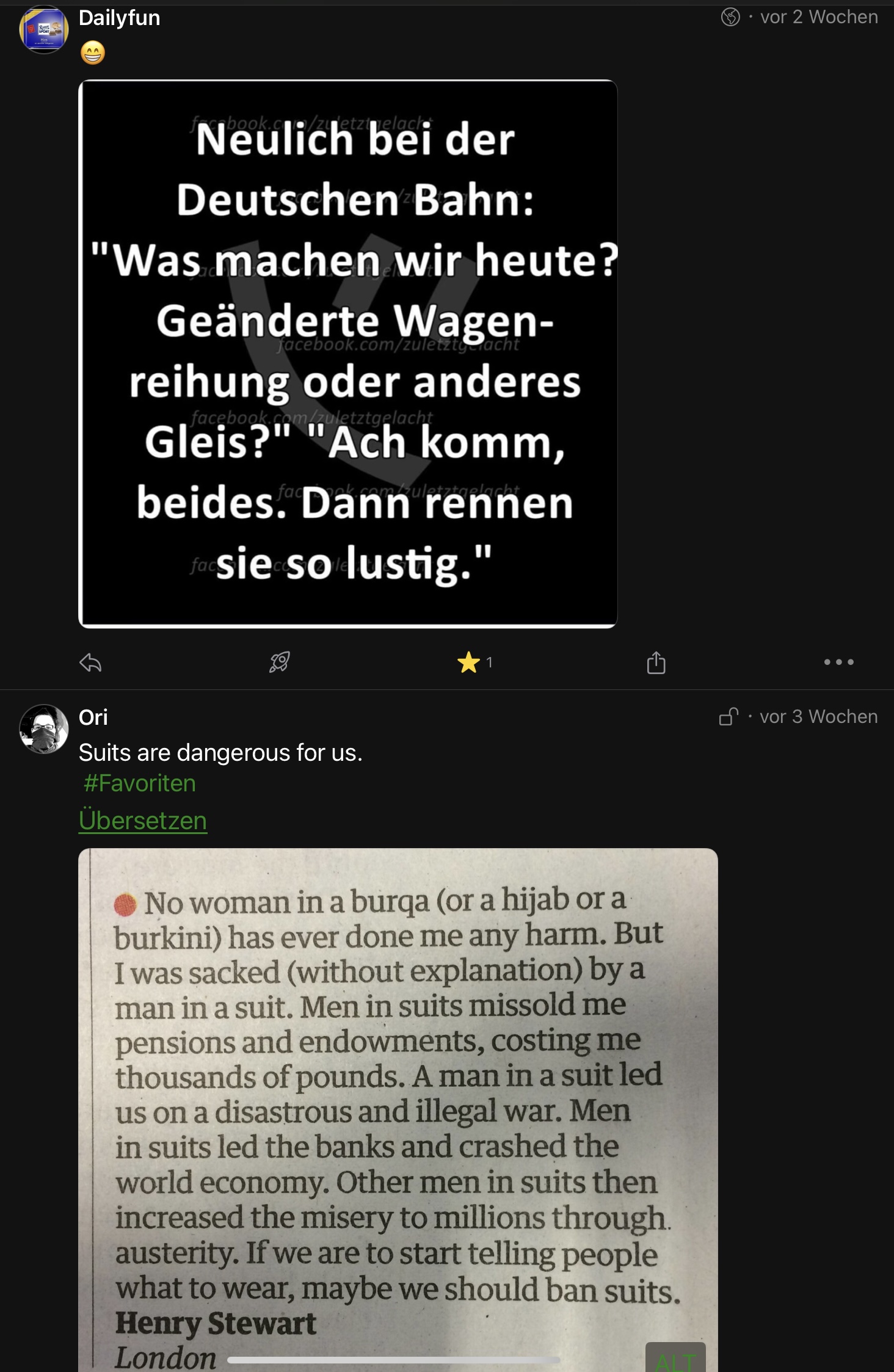
Task: Open Dailyfun's profile avatar
Action: (44, 29)
